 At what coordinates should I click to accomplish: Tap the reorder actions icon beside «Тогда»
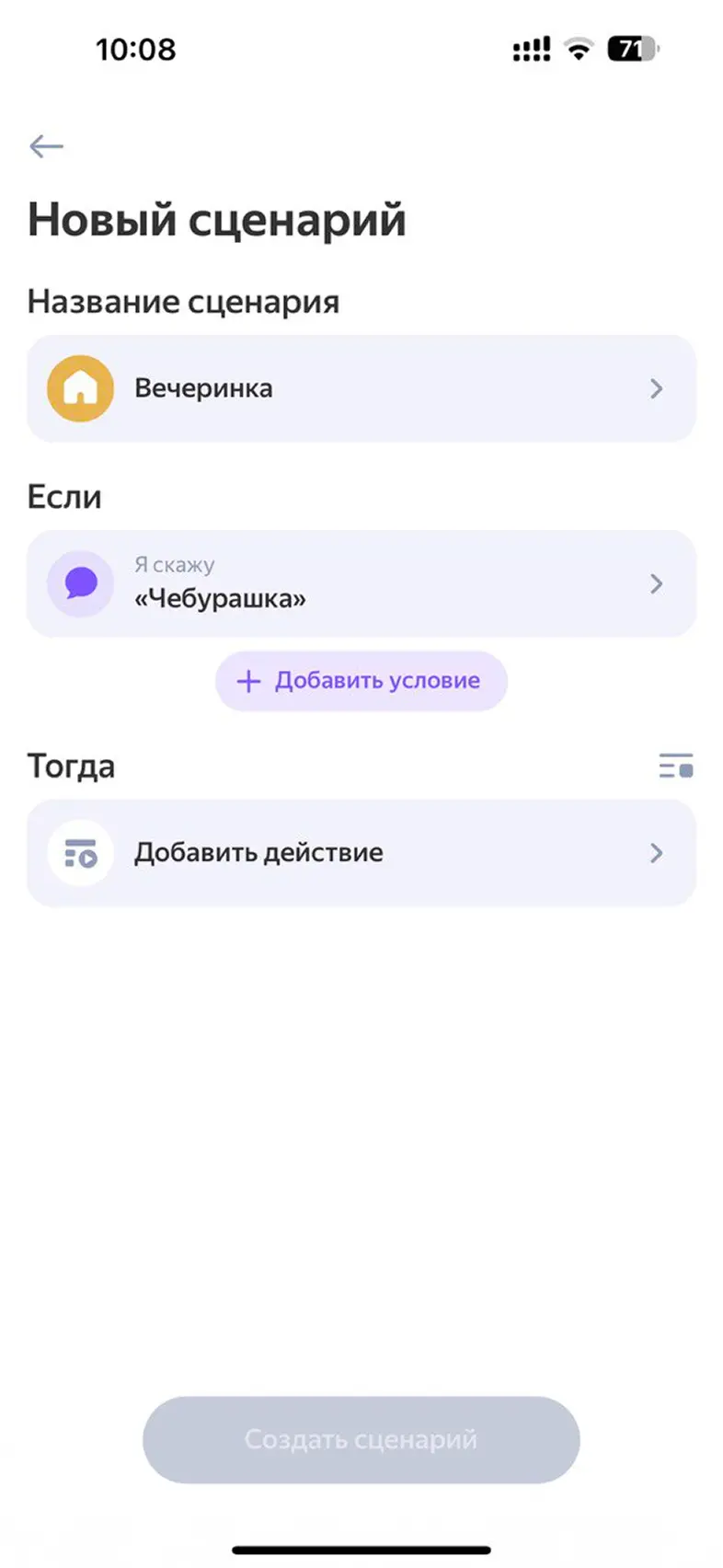(x=676, y=766)
